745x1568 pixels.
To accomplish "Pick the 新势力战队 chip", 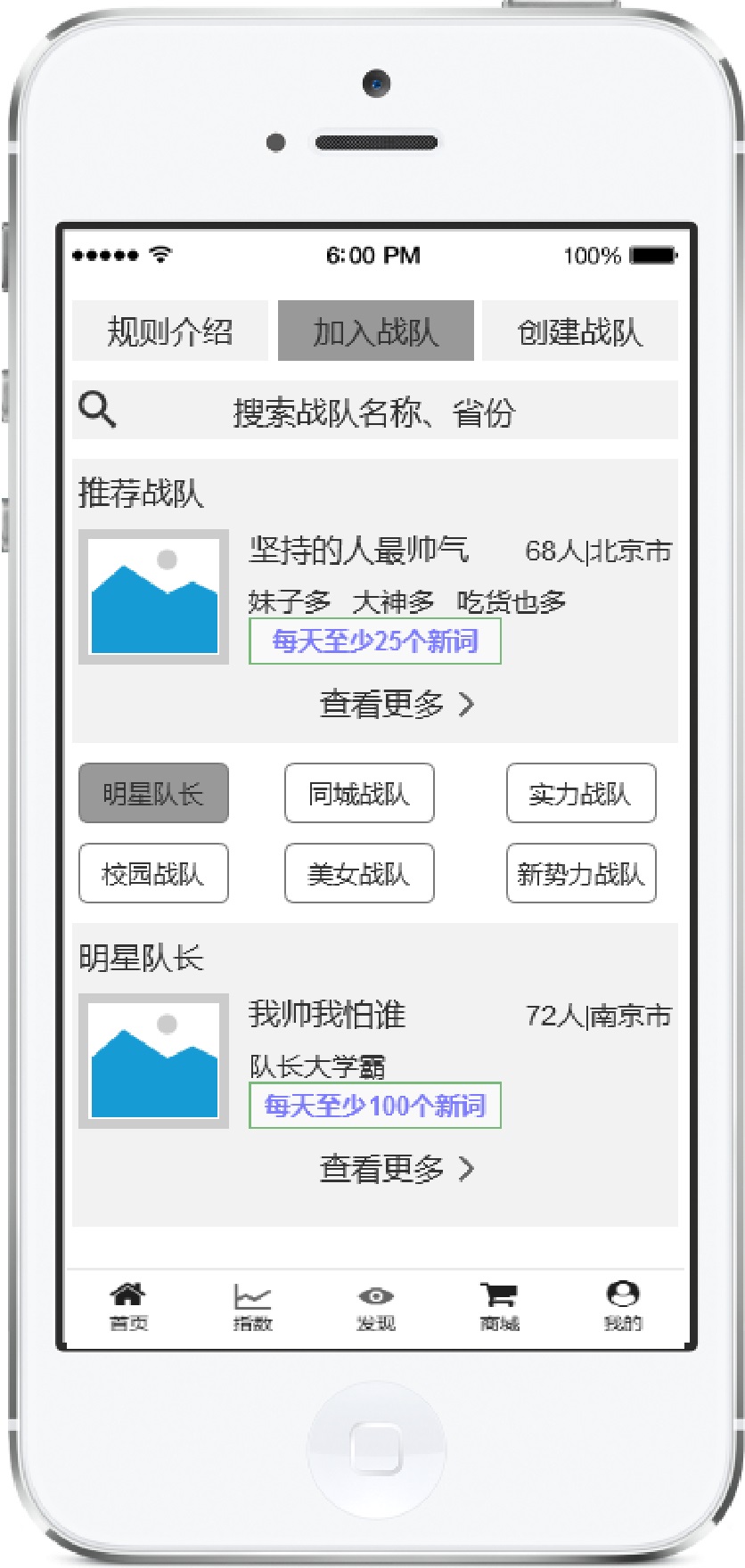I will point(581,873).
